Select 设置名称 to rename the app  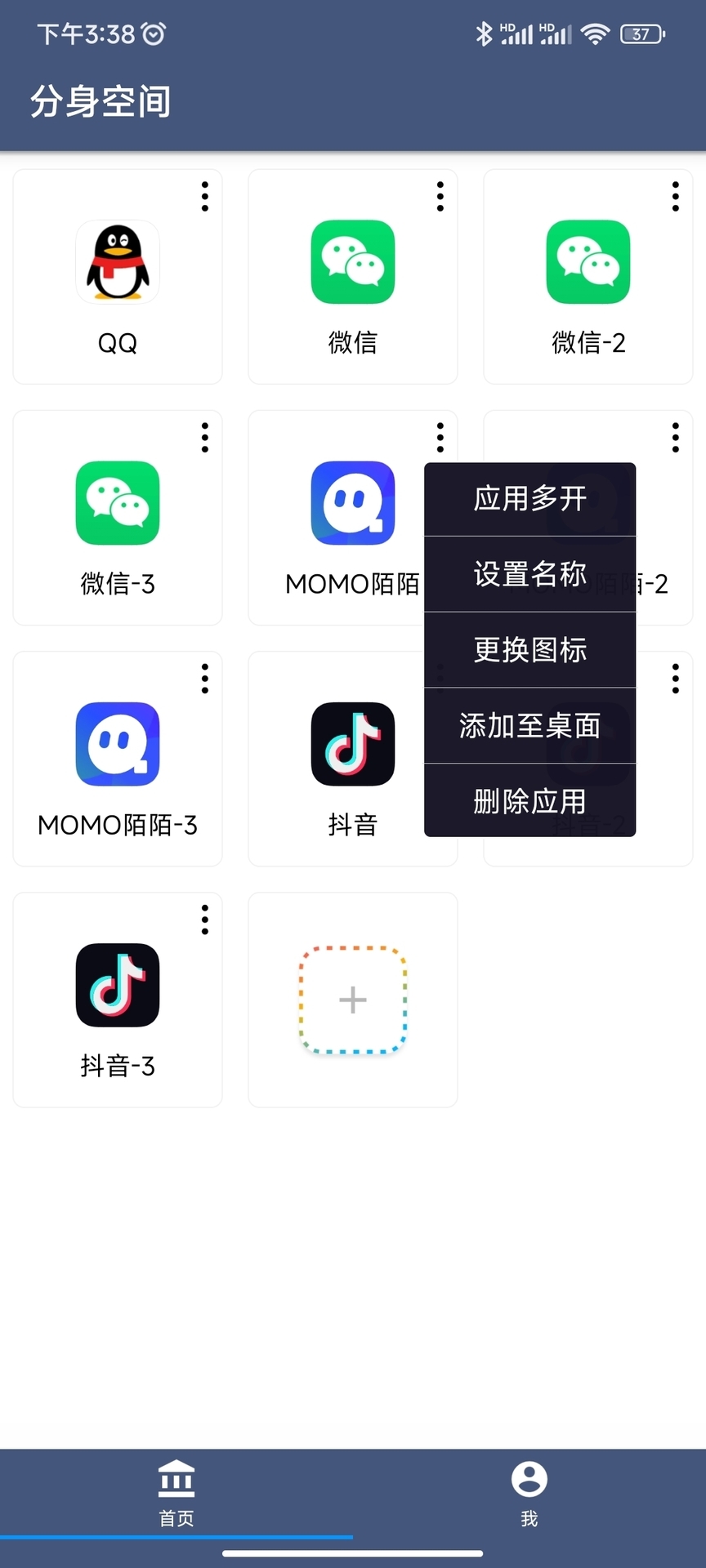[x=529, y=574]
